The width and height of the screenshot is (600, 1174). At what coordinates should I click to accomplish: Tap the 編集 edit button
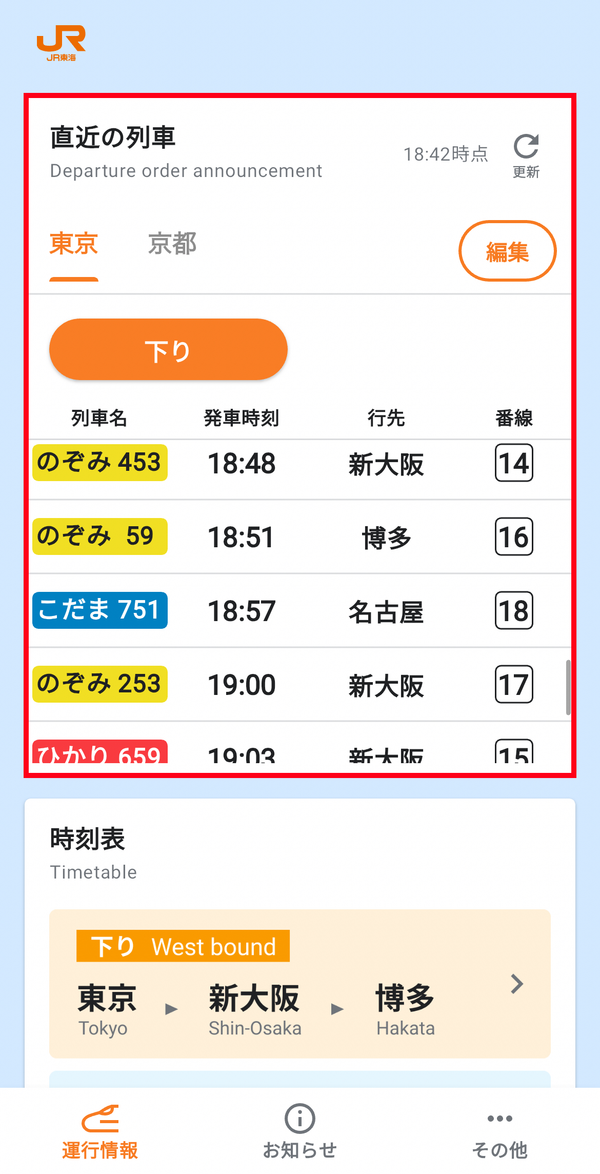pos(507,252)
